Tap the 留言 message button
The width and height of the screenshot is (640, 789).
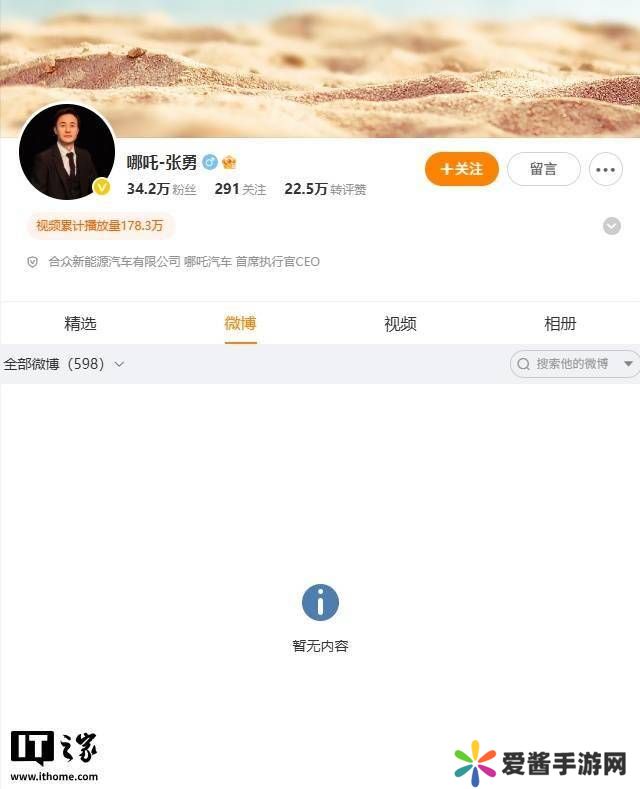coord(543,169)
